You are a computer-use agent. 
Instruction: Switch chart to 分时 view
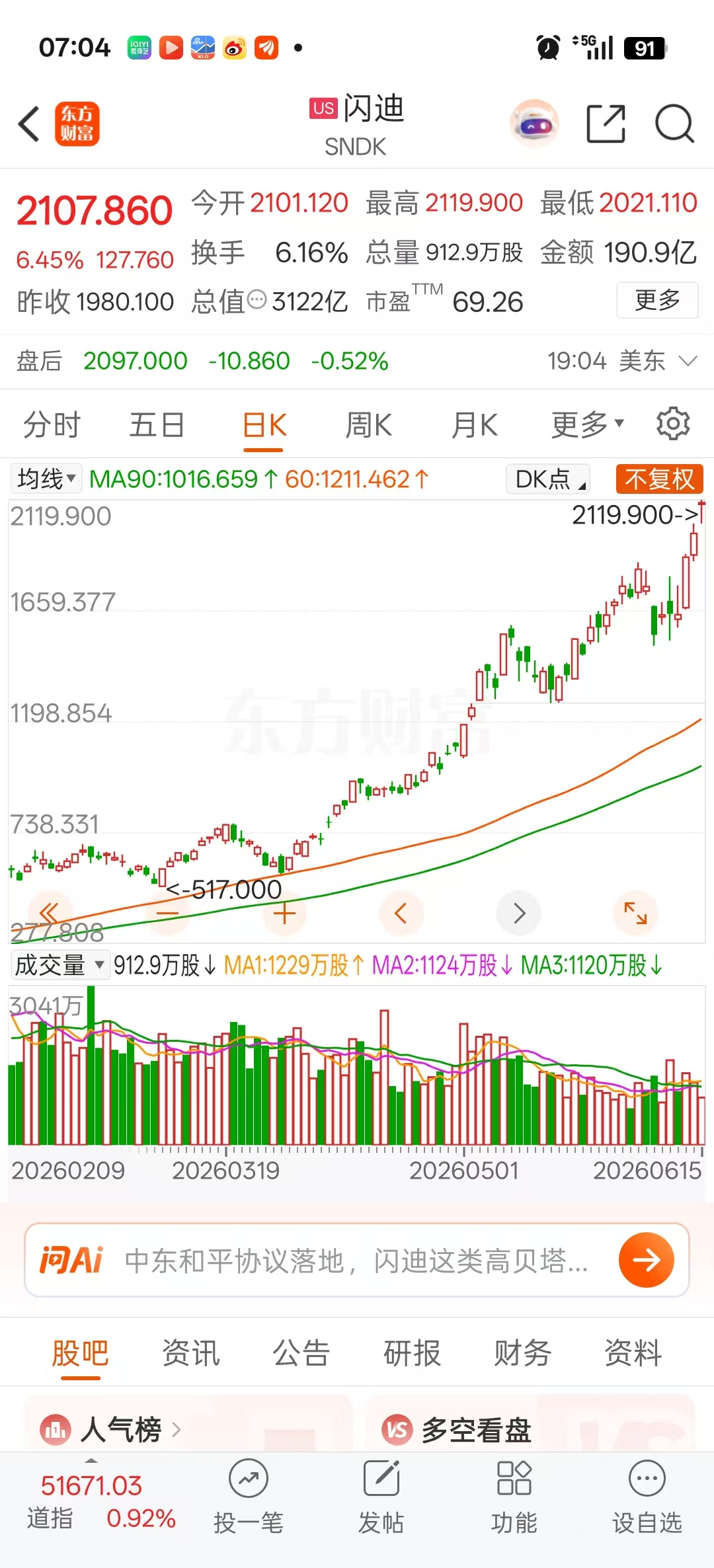[52, 424]
